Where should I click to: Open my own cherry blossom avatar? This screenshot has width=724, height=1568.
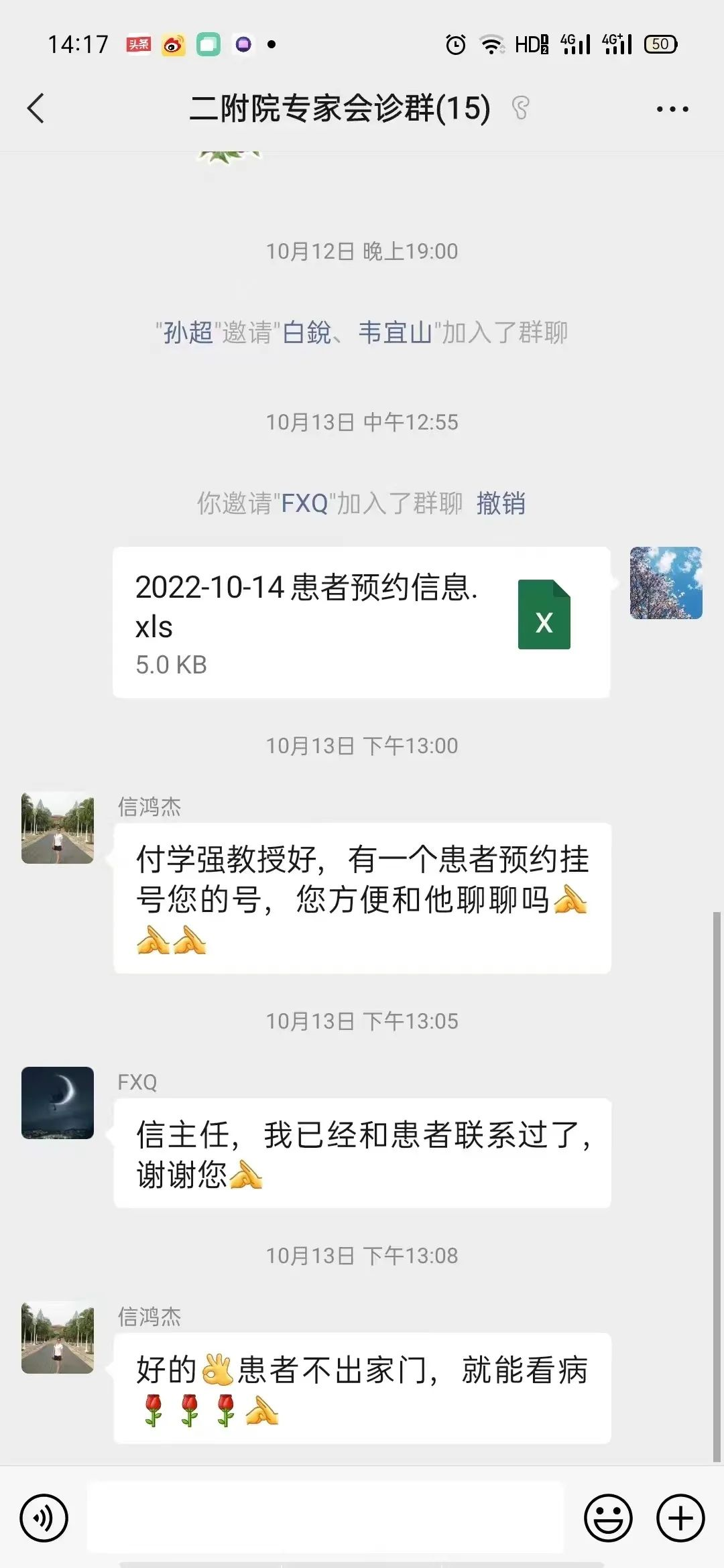(666, 583)
